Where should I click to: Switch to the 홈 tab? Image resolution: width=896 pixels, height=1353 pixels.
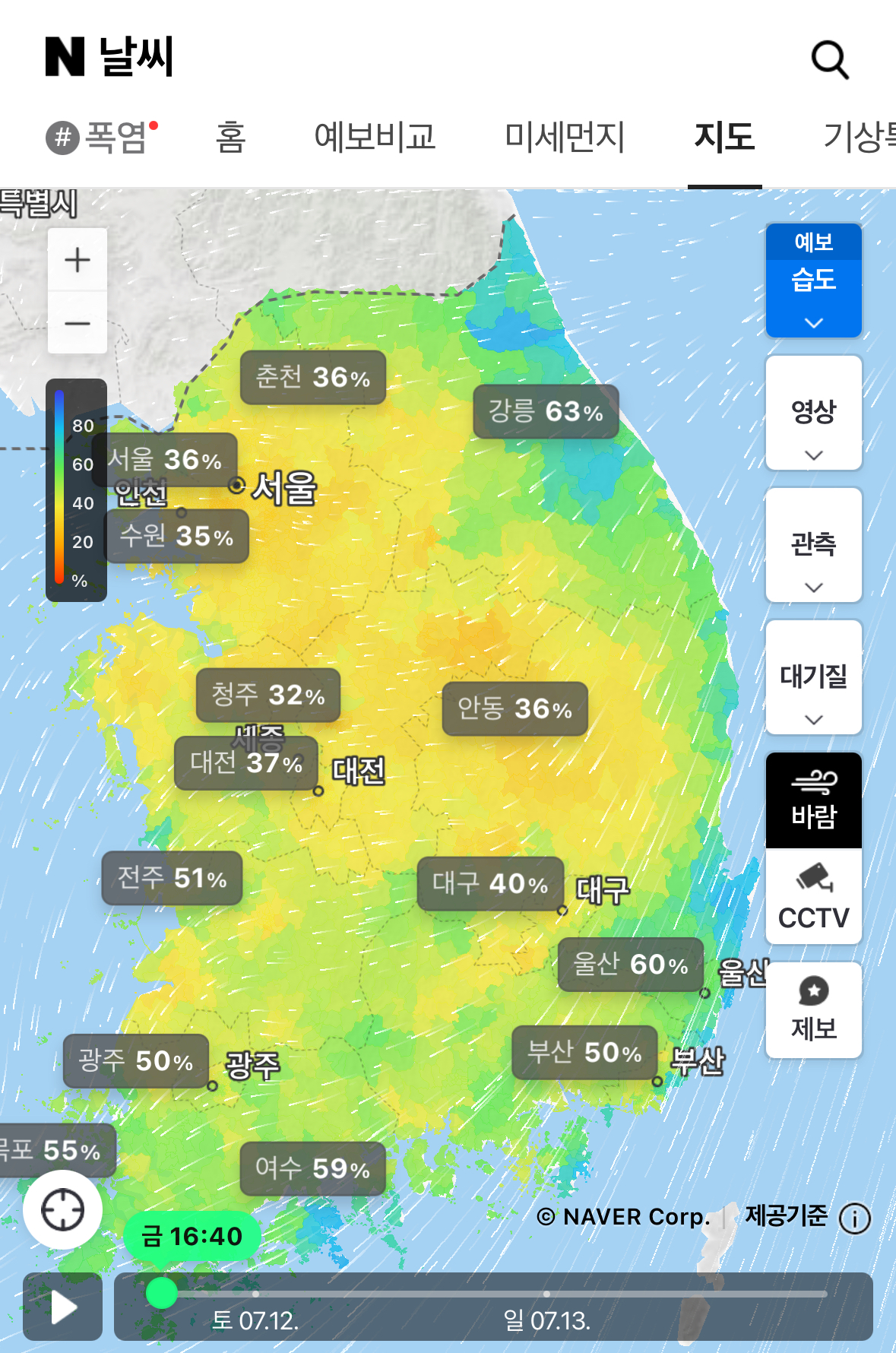[230, 138]
